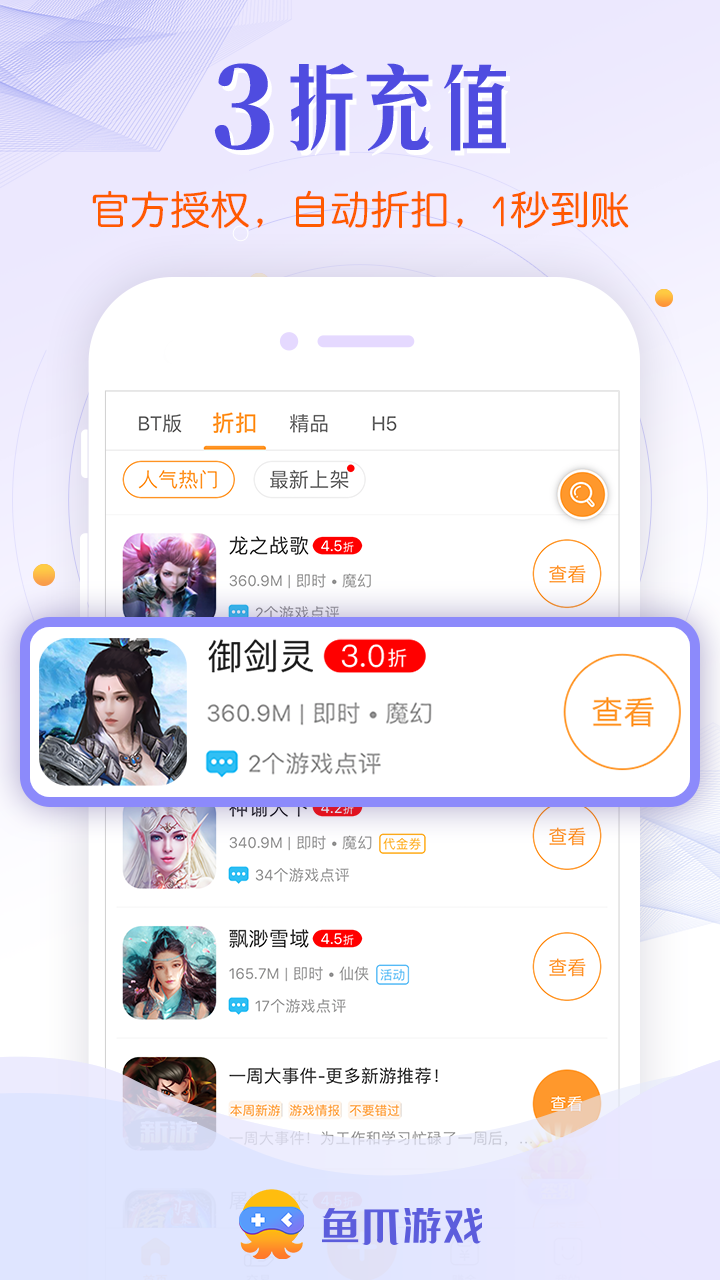Toggle the 活动 tag on 飘渺雪域

[x=392, y=975]
